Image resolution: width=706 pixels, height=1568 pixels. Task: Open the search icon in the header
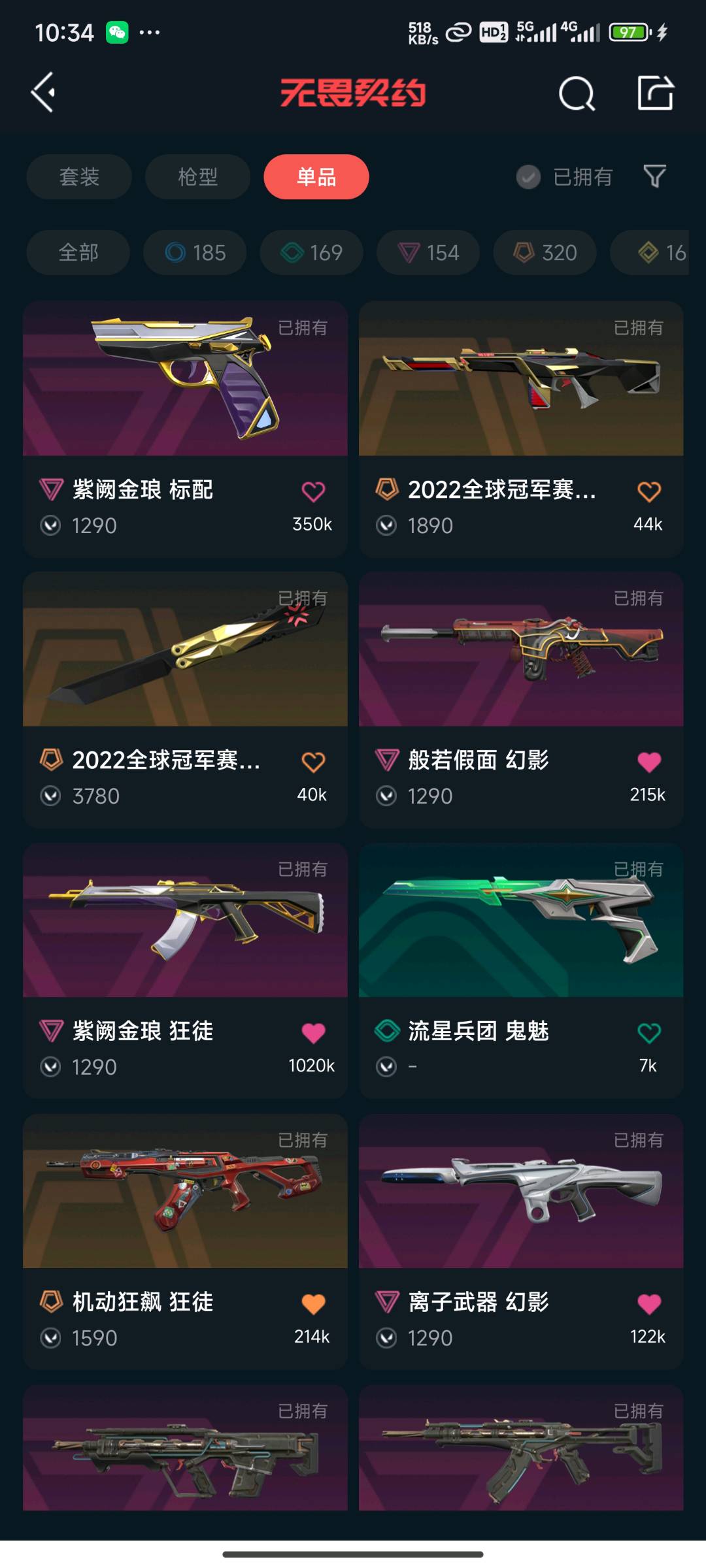pos(577,93)
